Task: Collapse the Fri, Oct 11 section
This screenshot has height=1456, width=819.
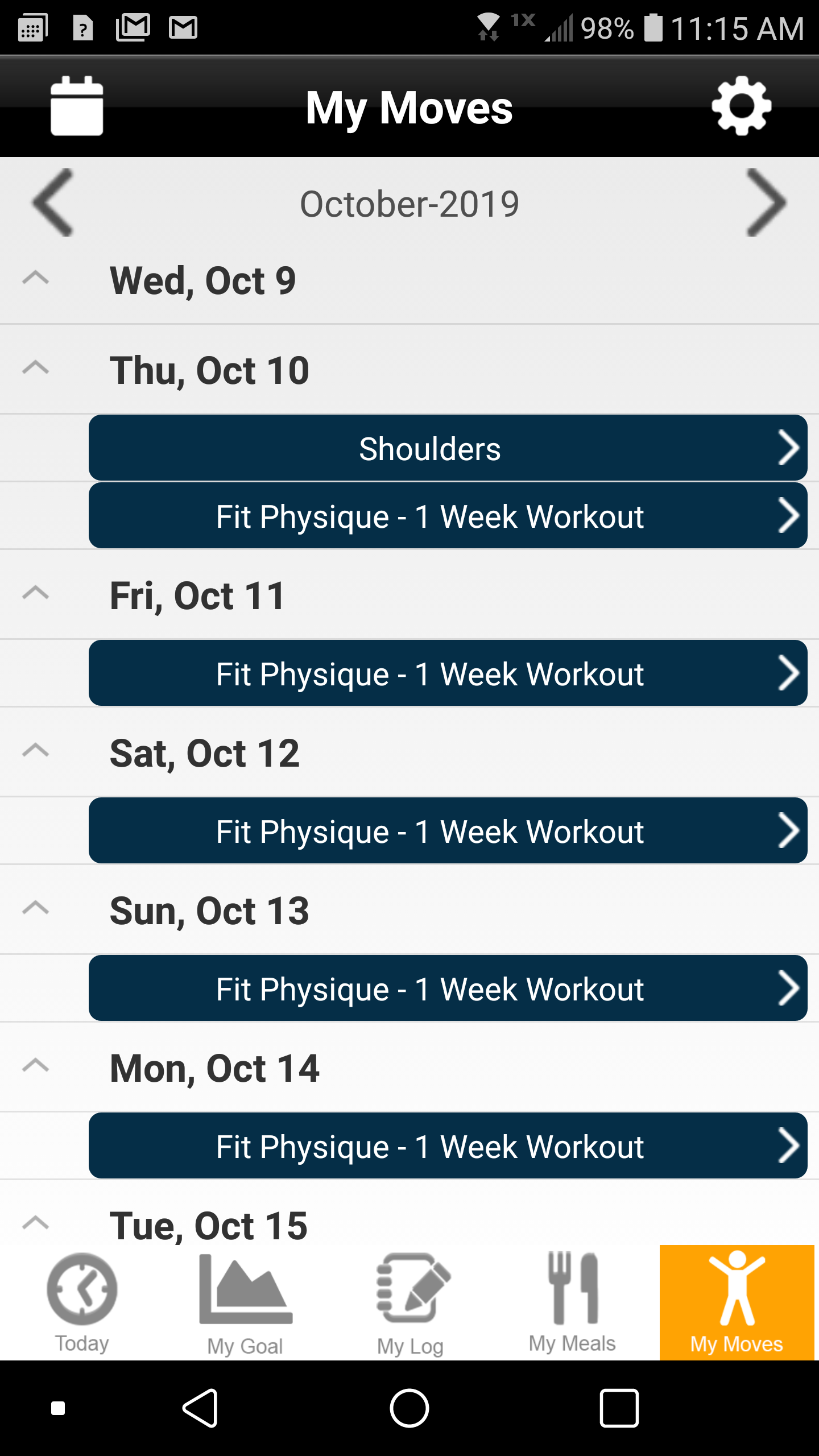Action: [35, 593]
